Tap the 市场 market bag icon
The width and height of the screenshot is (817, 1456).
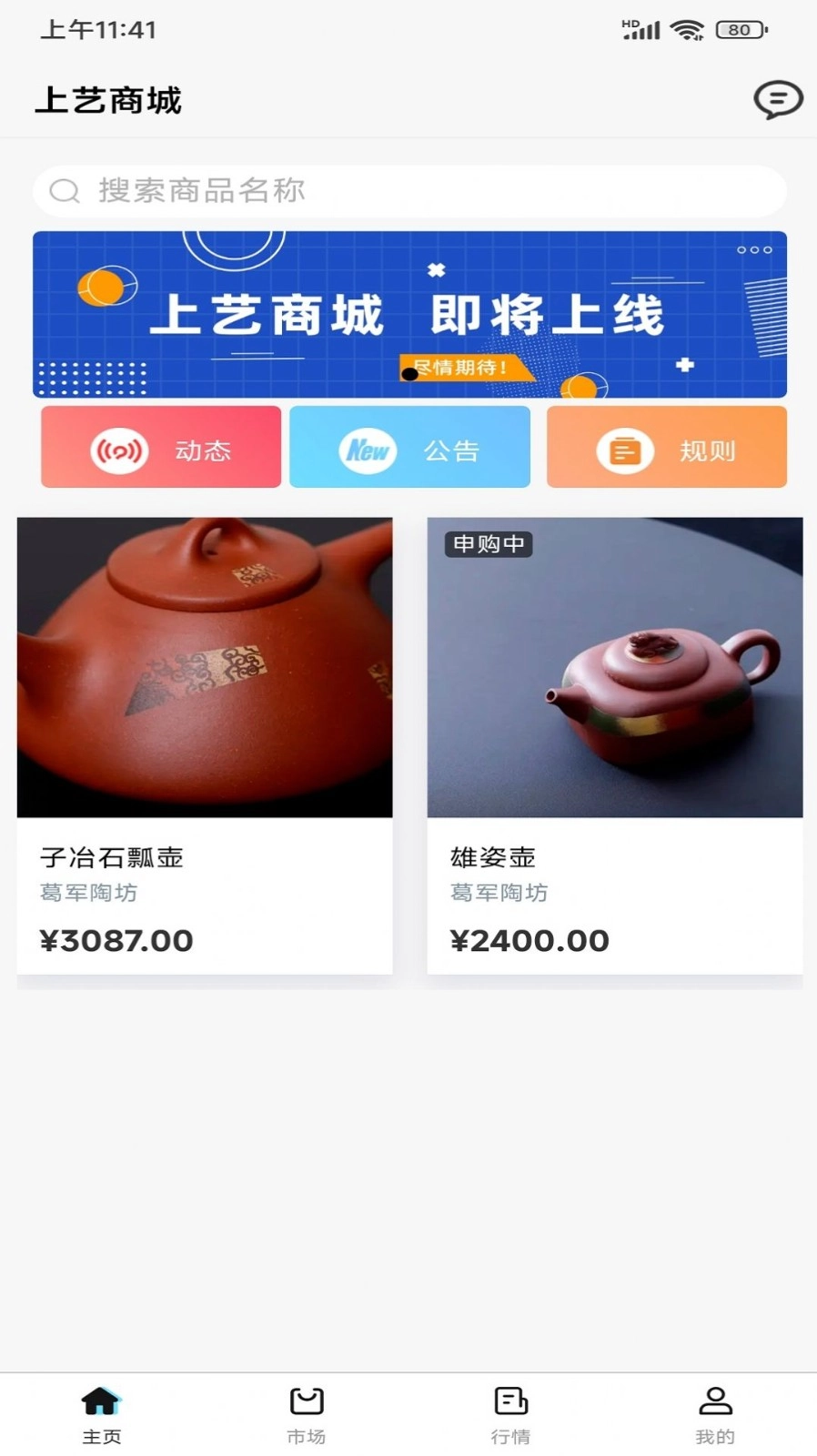pyautogui.click(x=307, y=1401)
